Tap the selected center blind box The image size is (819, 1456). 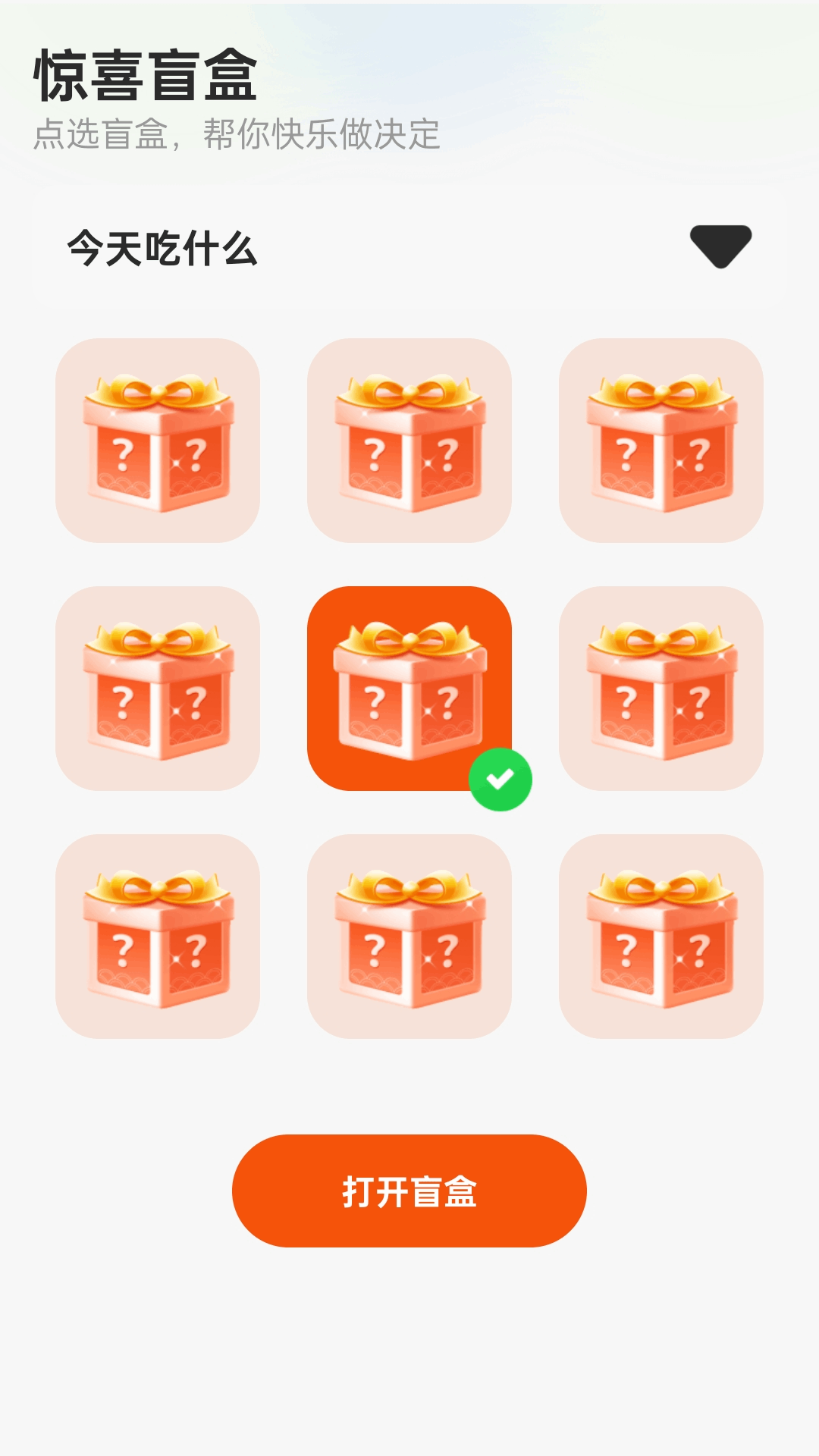(x=409, y=689)
